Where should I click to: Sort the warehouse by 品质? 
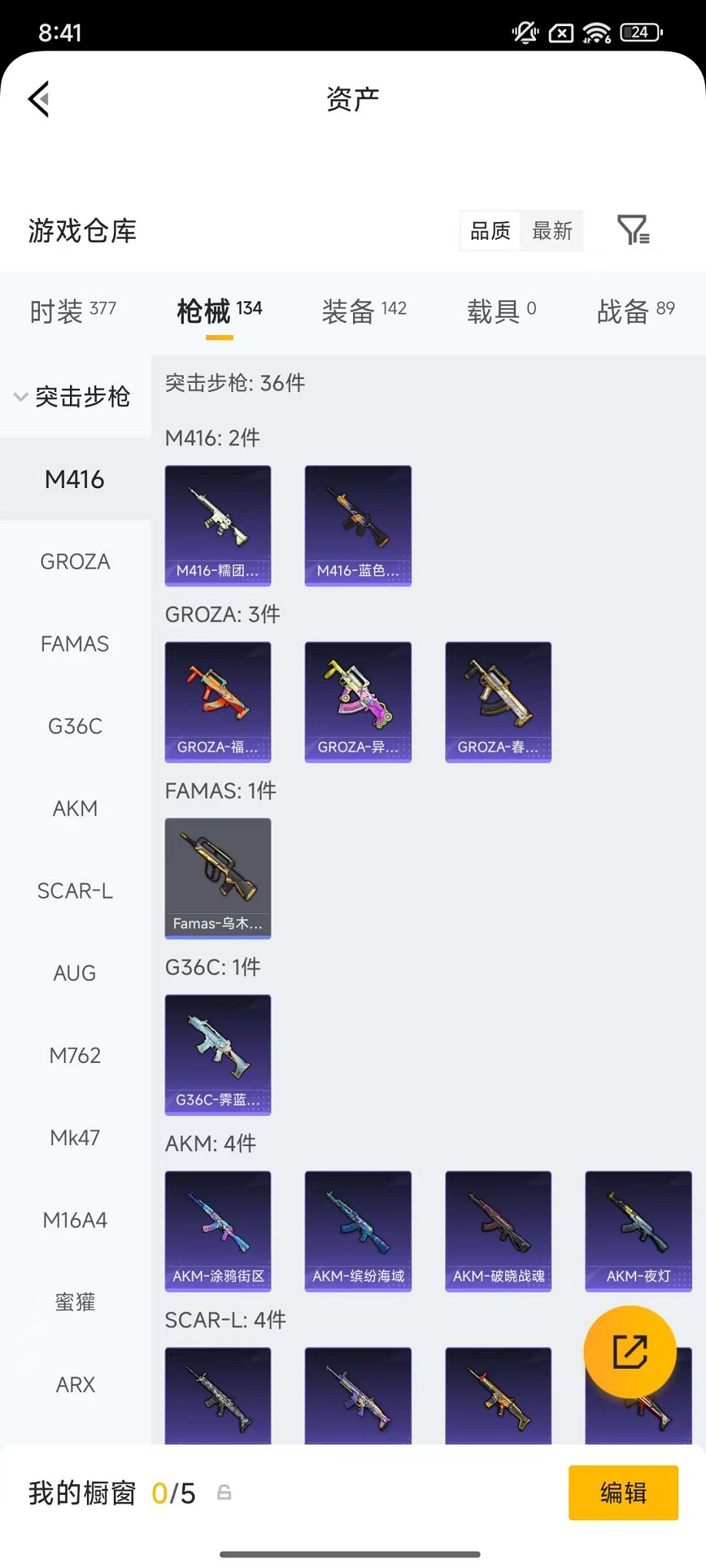pos(490,231)
